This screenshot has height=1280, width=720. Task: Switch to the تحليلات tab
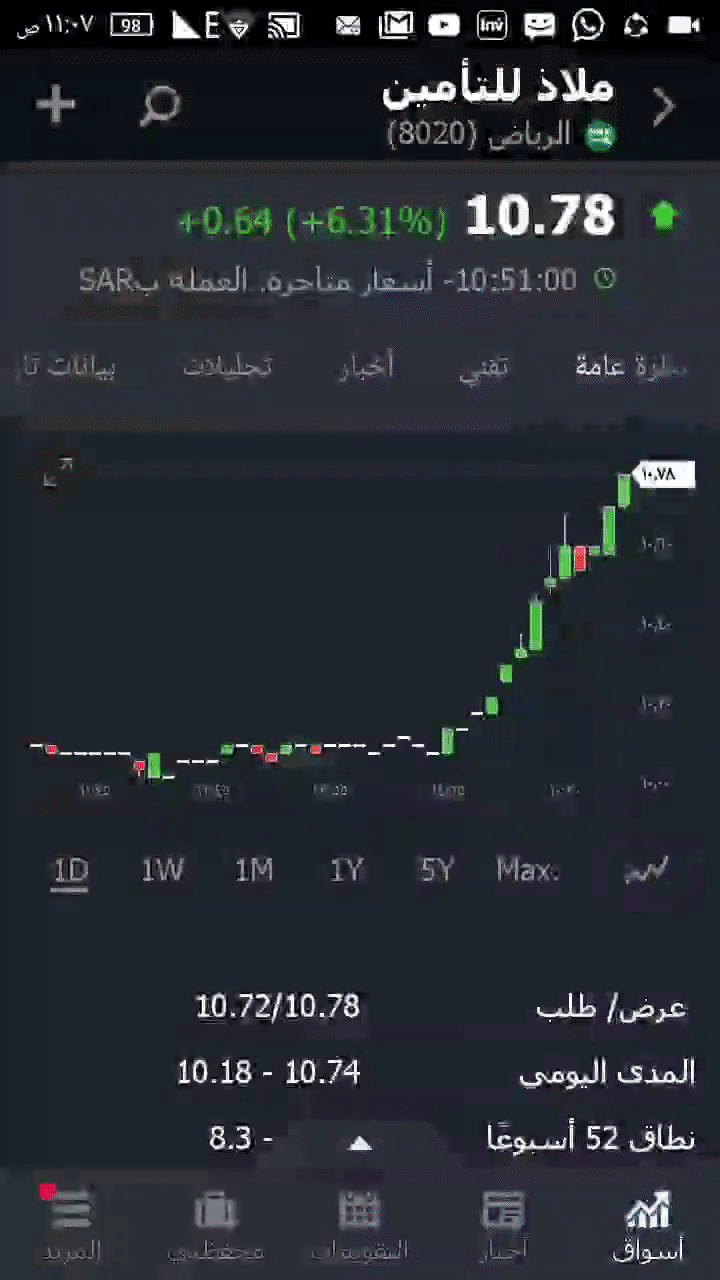pos(228,367)
